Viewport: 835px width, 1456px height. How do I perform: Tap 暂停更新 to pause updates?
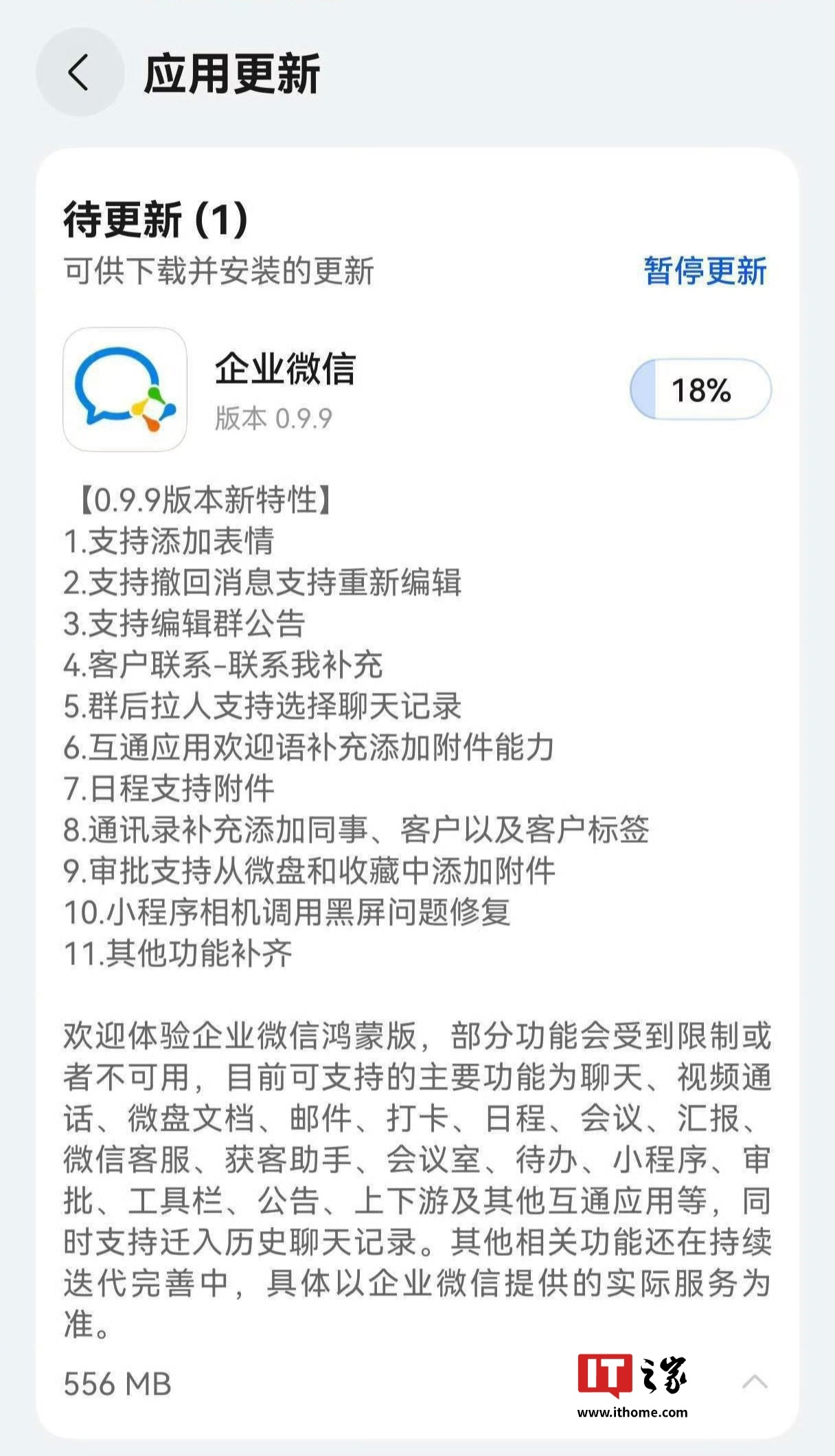705,271
